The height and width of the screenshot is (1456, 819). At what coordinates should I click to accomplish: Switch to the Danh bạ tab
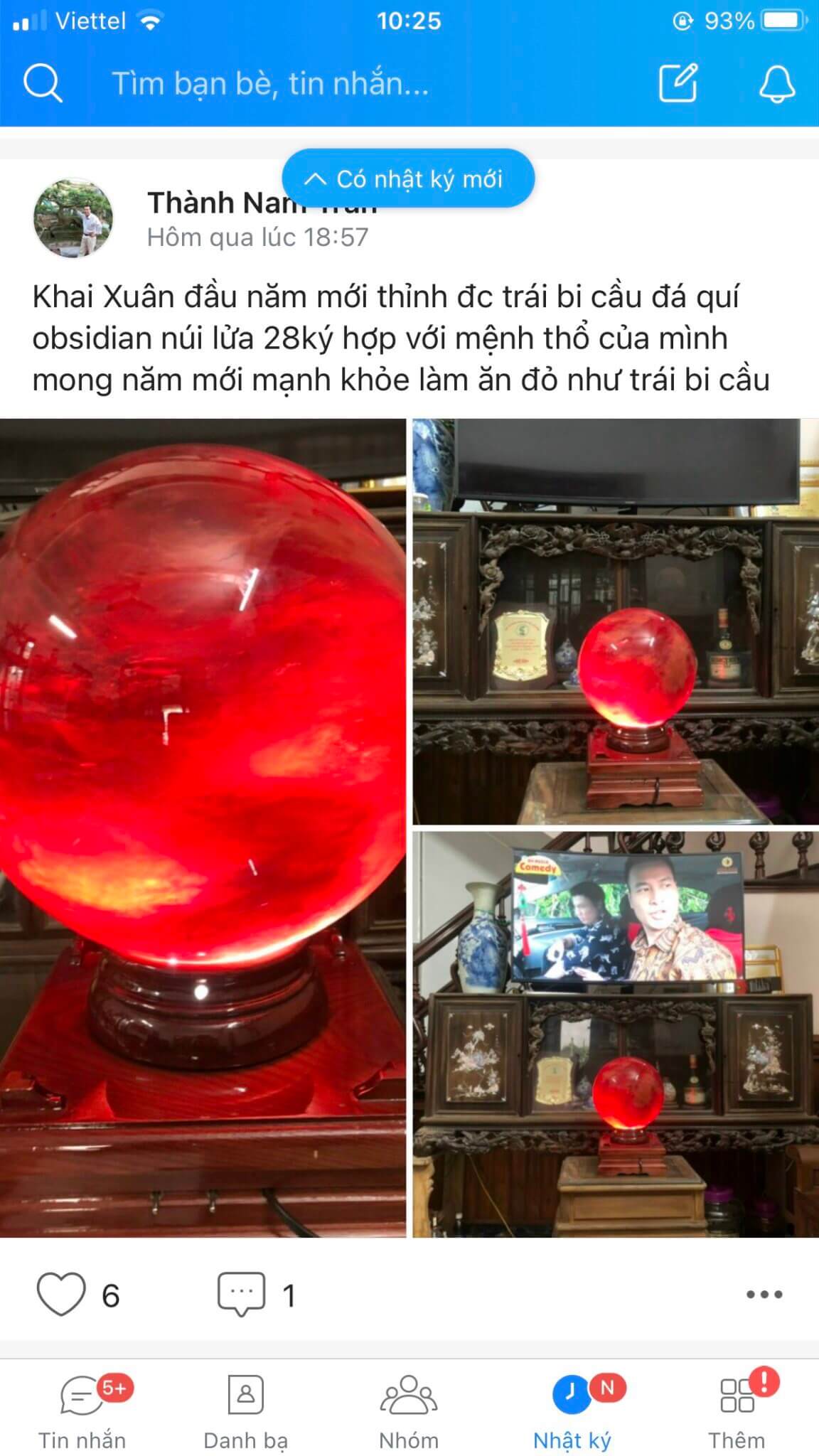245,1410
